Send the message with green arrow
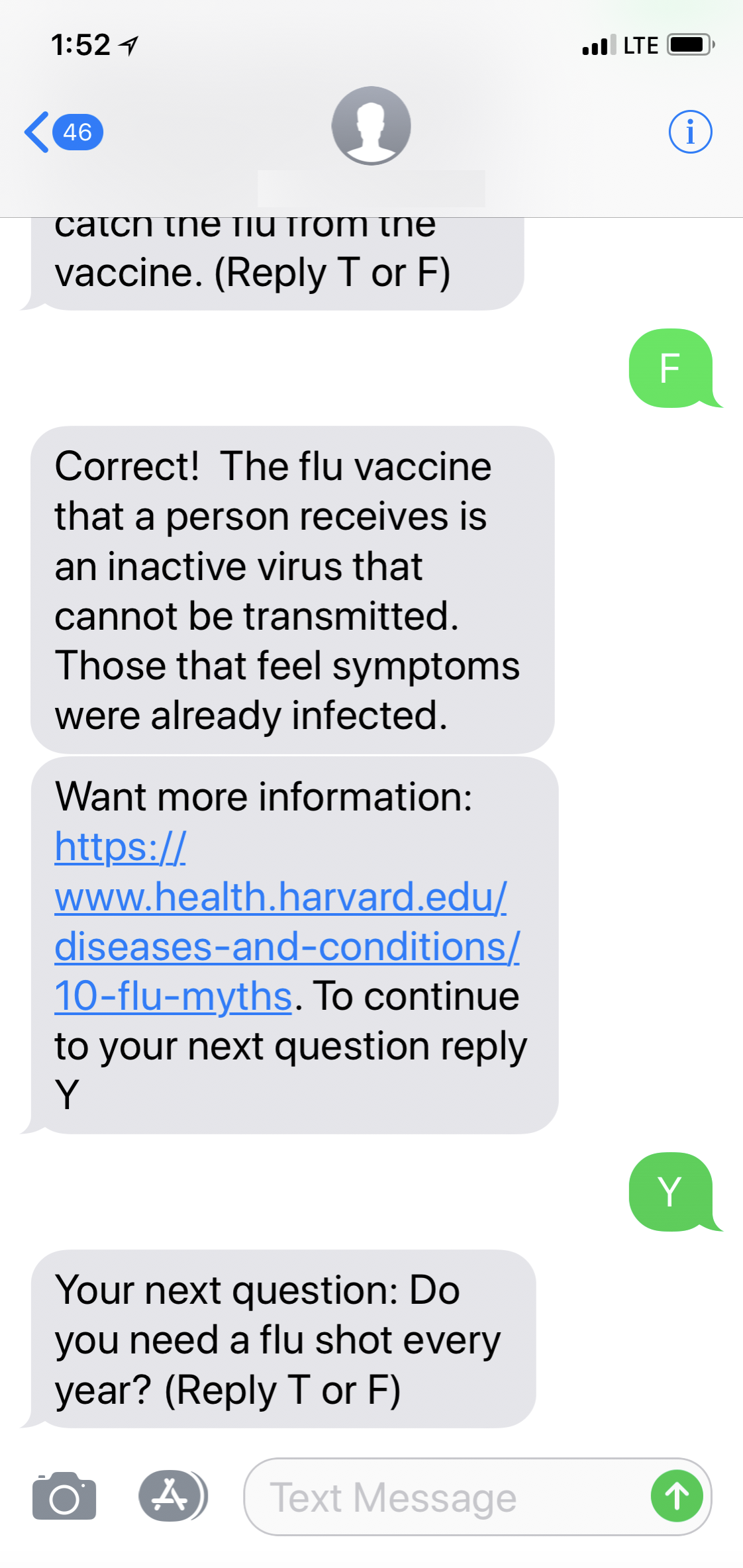This screenshot has height=1568, width=743. click(x=677, y=1496)
